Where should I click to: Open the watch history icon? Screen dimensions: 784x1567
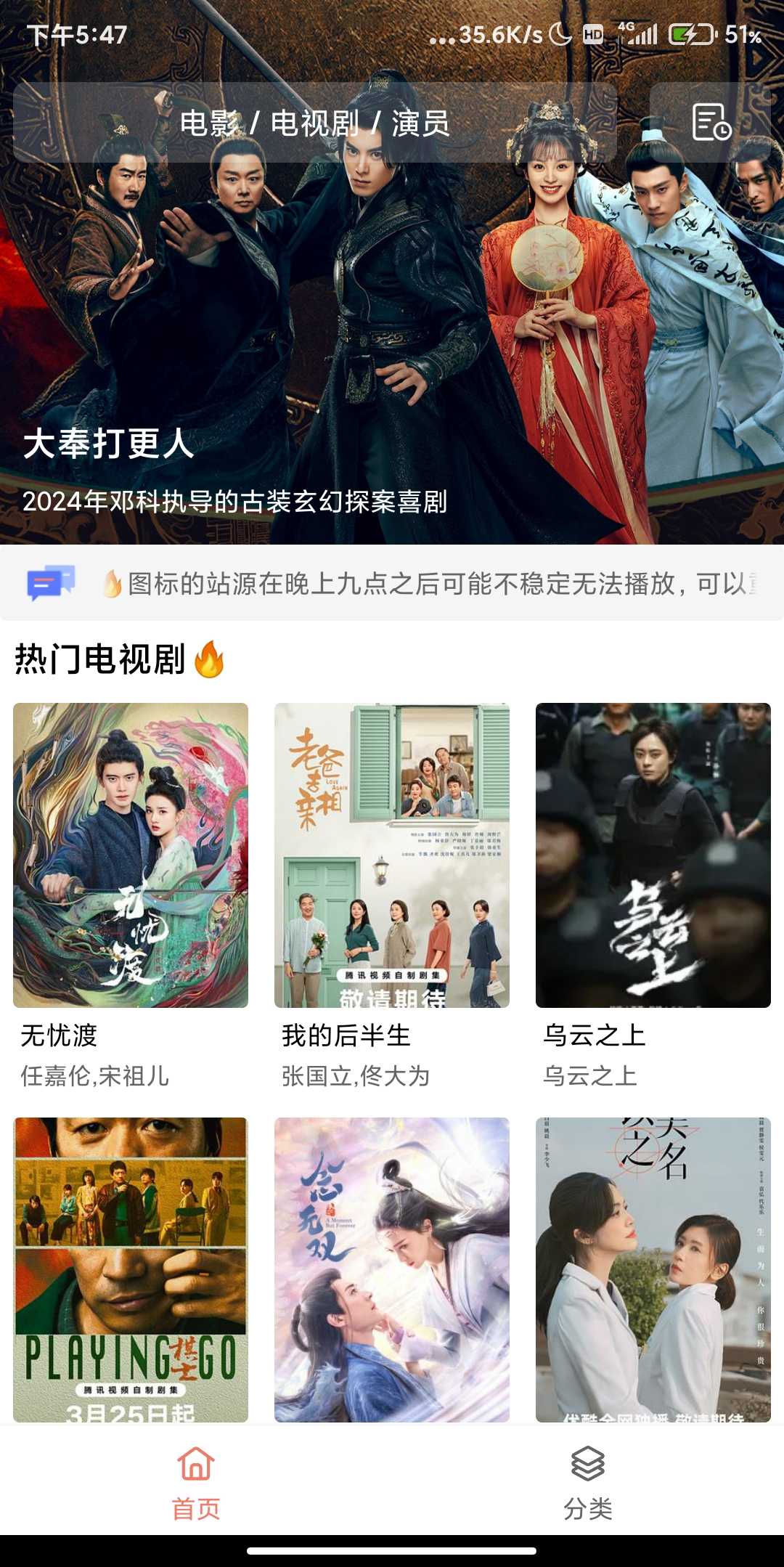tap(711, 123)
